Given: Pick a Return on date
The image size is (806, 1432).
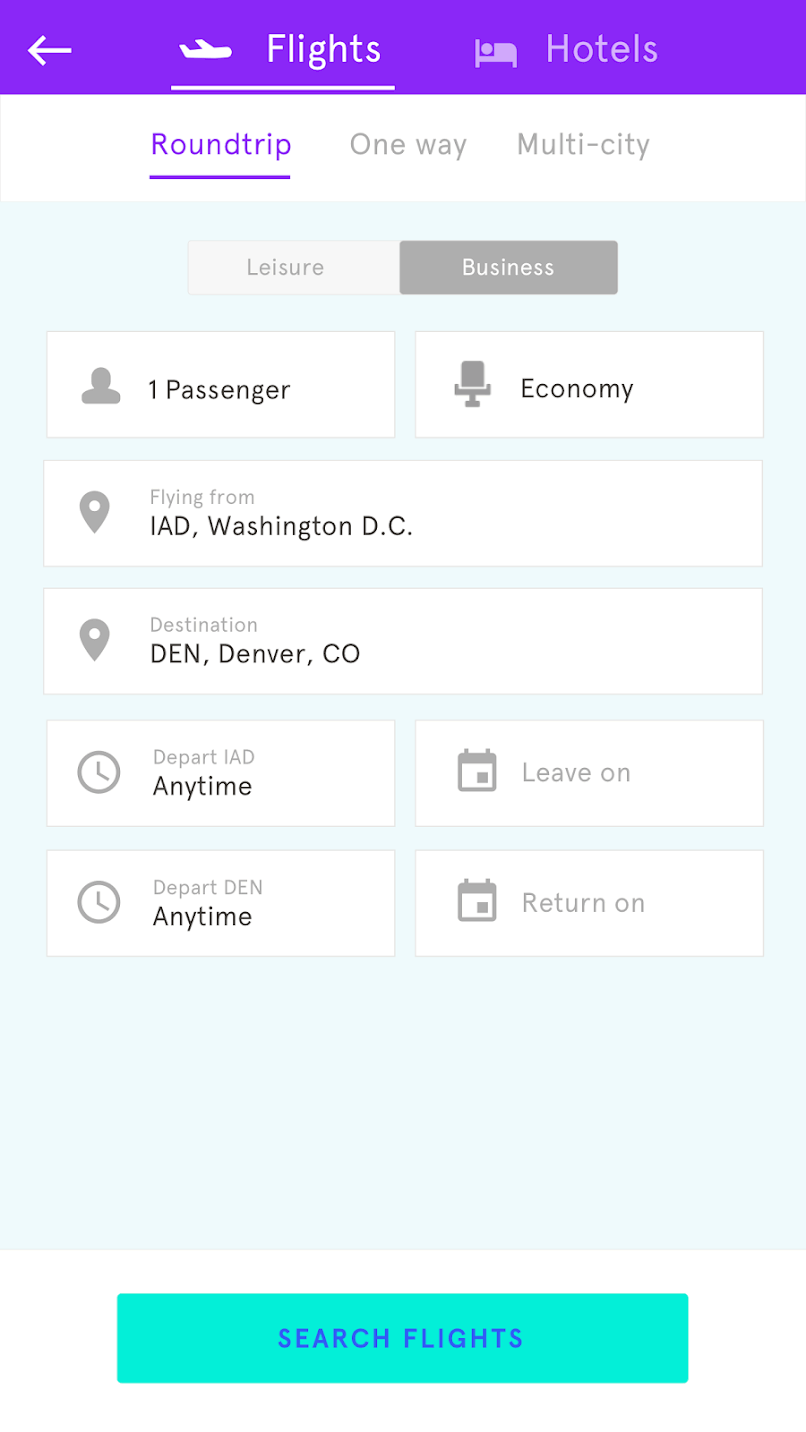Looking at the screenshot, I should pyautogui.click(x=589, y=903).
